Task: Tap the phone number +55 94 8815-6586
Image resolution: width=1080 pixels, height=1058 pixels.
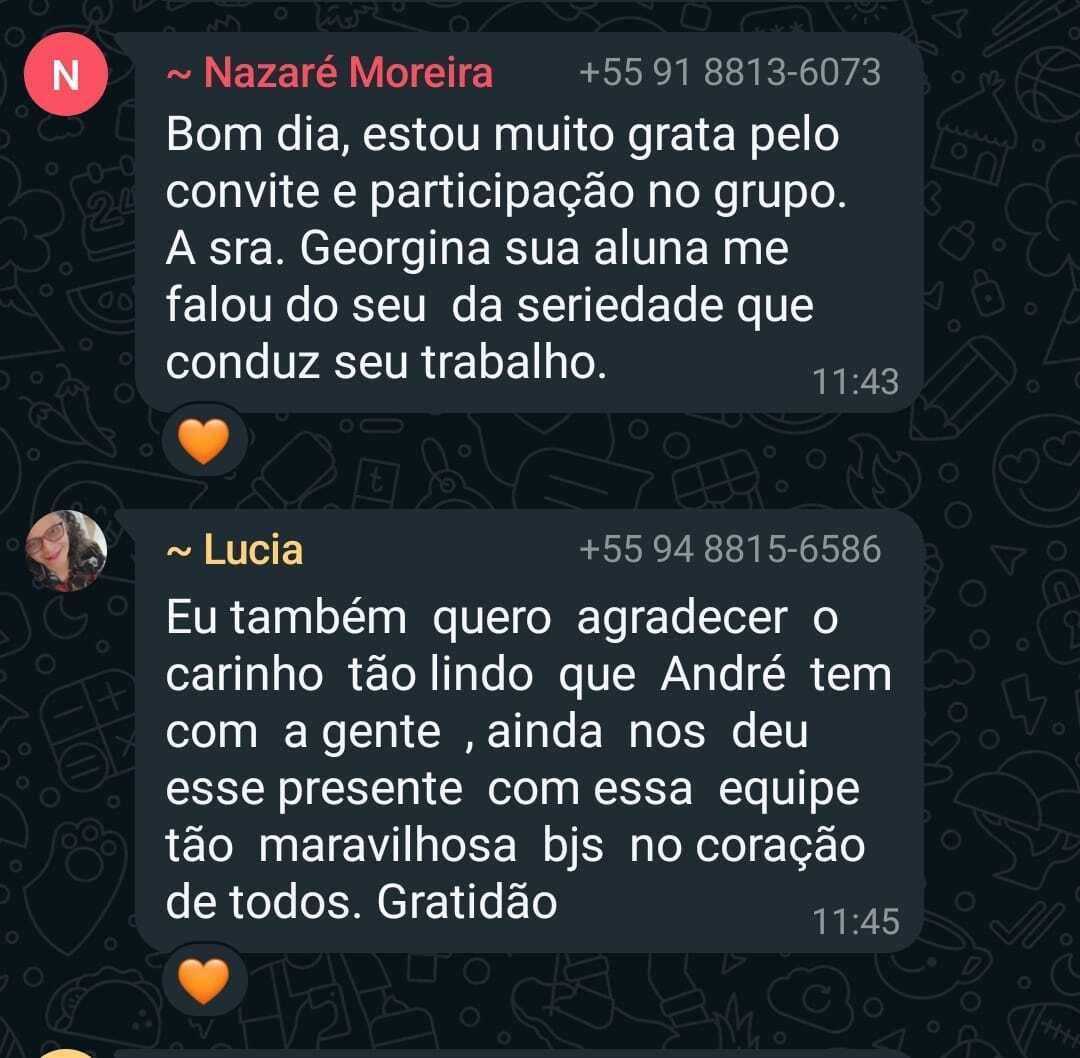Action: (x=730, y=550)
